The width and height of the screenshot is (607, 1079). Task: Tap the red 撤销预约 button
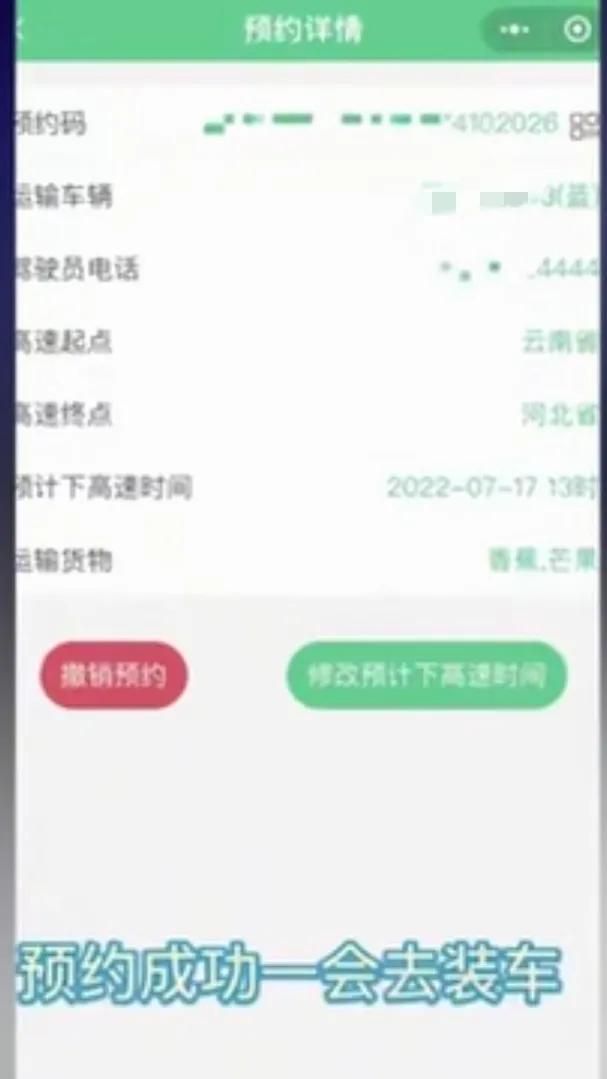pyautogui.click(x=114, y=675)
